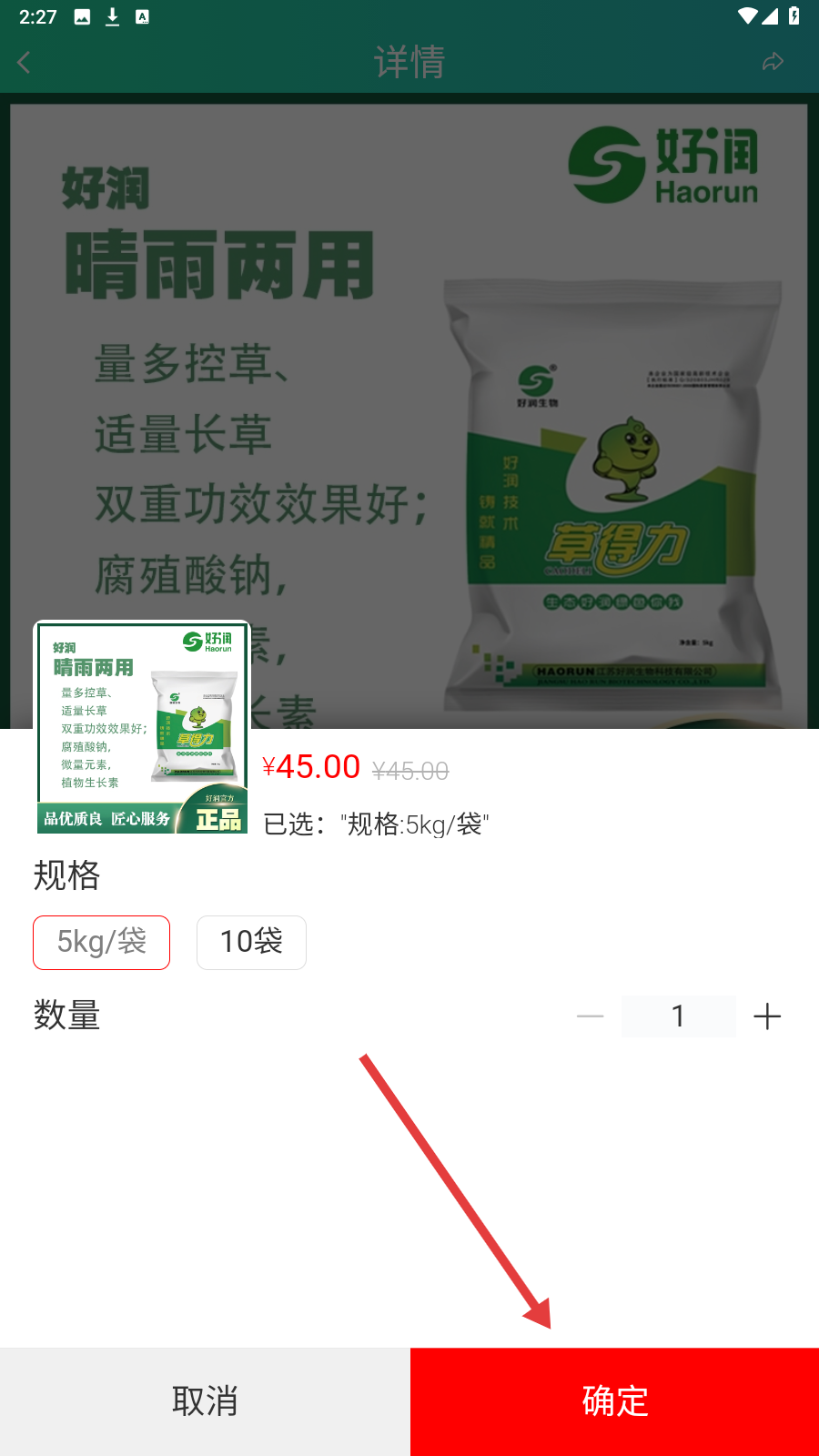Decrease quantity with the minus button

590,1016
